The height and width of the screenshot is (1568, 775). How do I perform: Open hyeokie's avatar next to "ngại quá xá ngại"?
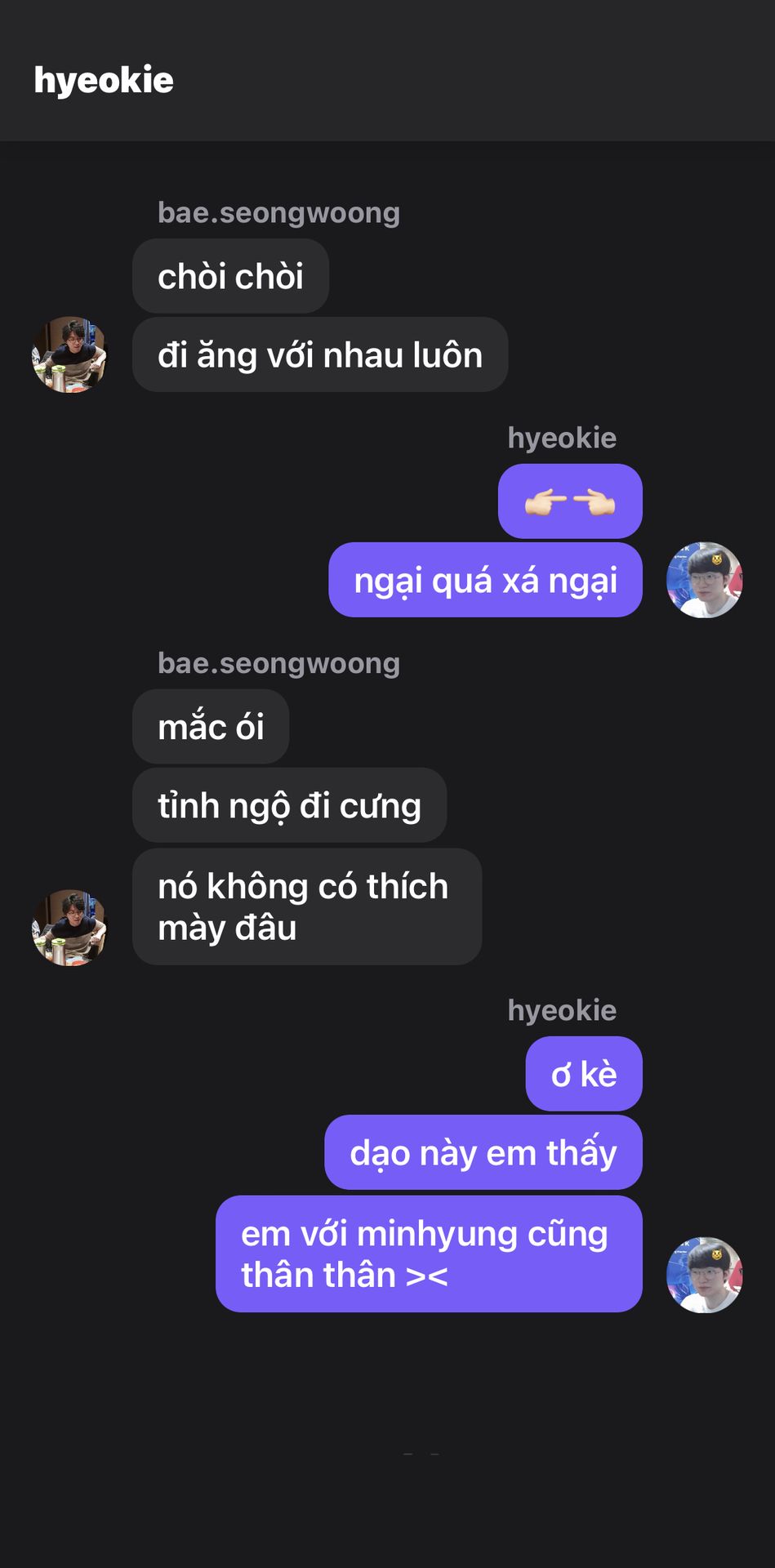coord(705,580)
